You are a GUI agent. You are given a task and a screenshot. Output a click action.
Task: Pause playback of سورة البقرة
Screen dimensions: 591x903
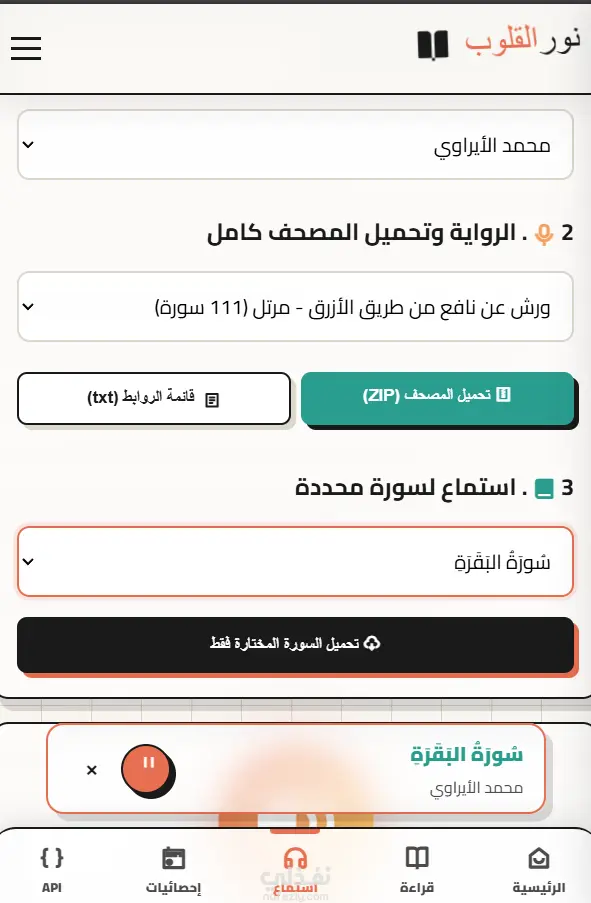pos(147,768)
